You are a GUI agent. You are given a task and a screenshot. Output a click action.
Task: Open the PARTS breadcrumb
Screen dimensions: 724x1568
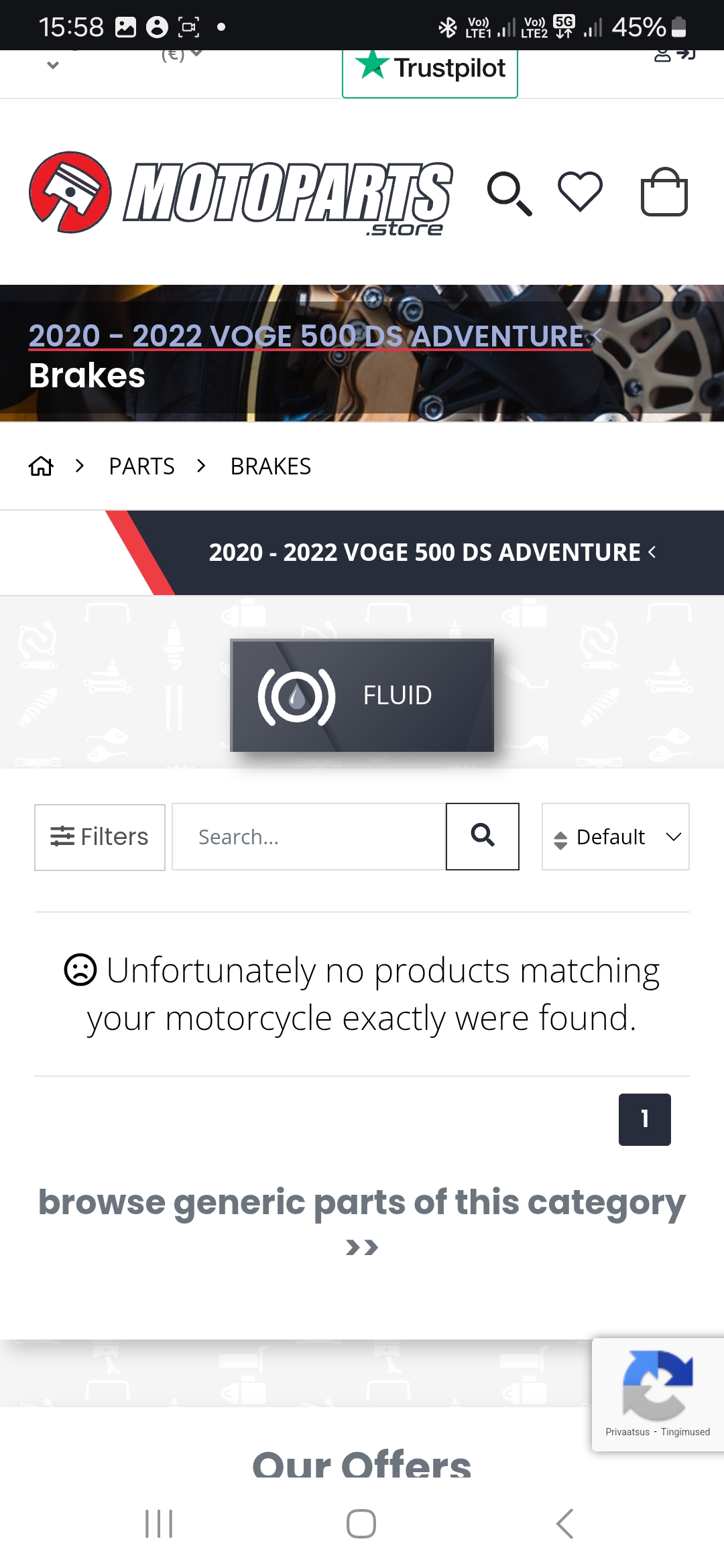click(x=141, y=466)
